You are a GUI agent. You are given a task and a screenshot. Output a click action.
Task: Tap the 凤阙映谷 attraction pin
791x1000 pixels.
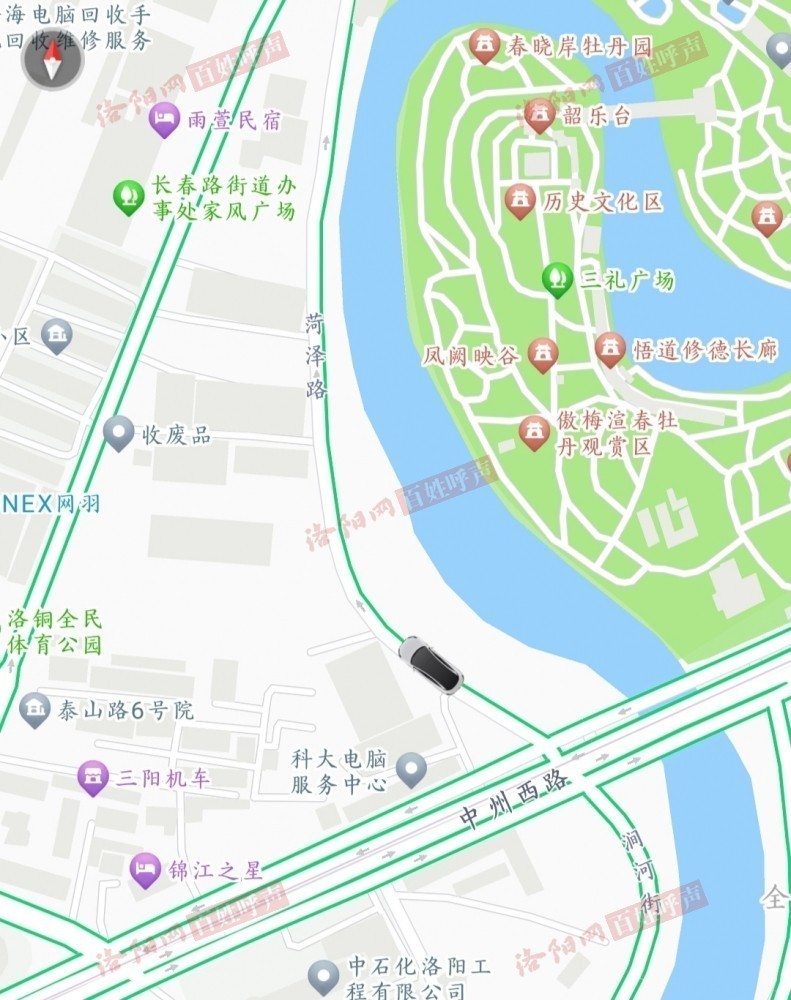[x=542, y=354]
